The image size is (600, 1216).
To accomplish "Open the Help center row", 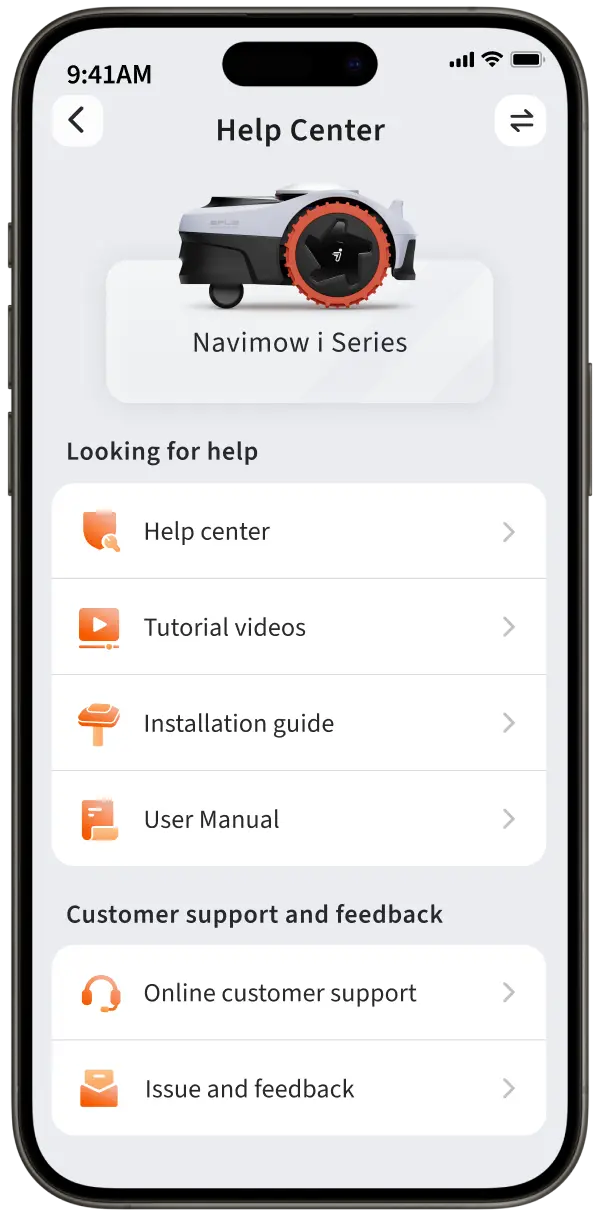I will tap(298, 531).
